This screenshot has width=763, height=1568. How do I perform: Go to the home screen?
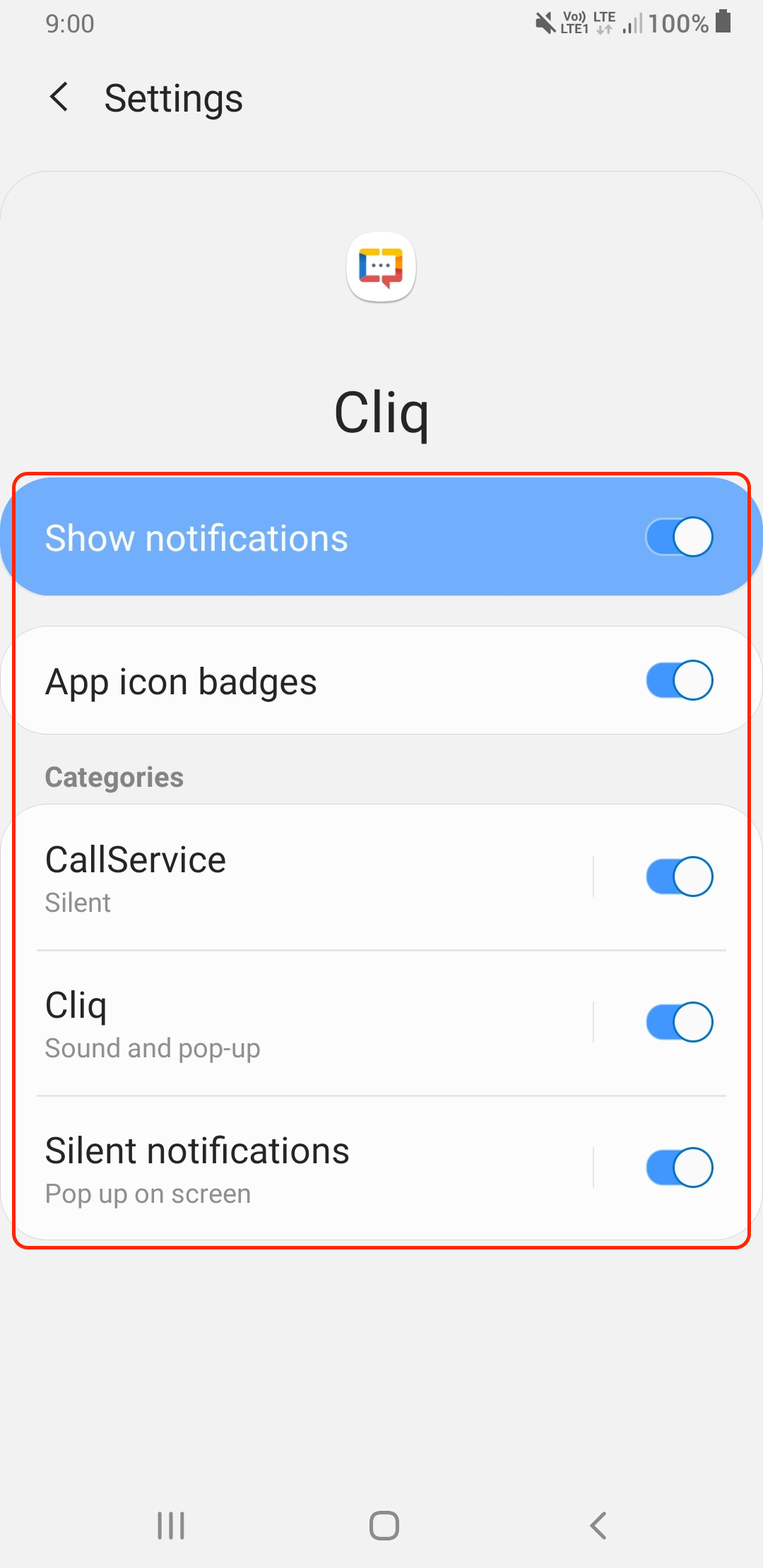pyautogui.click(x=384, y=1526)
